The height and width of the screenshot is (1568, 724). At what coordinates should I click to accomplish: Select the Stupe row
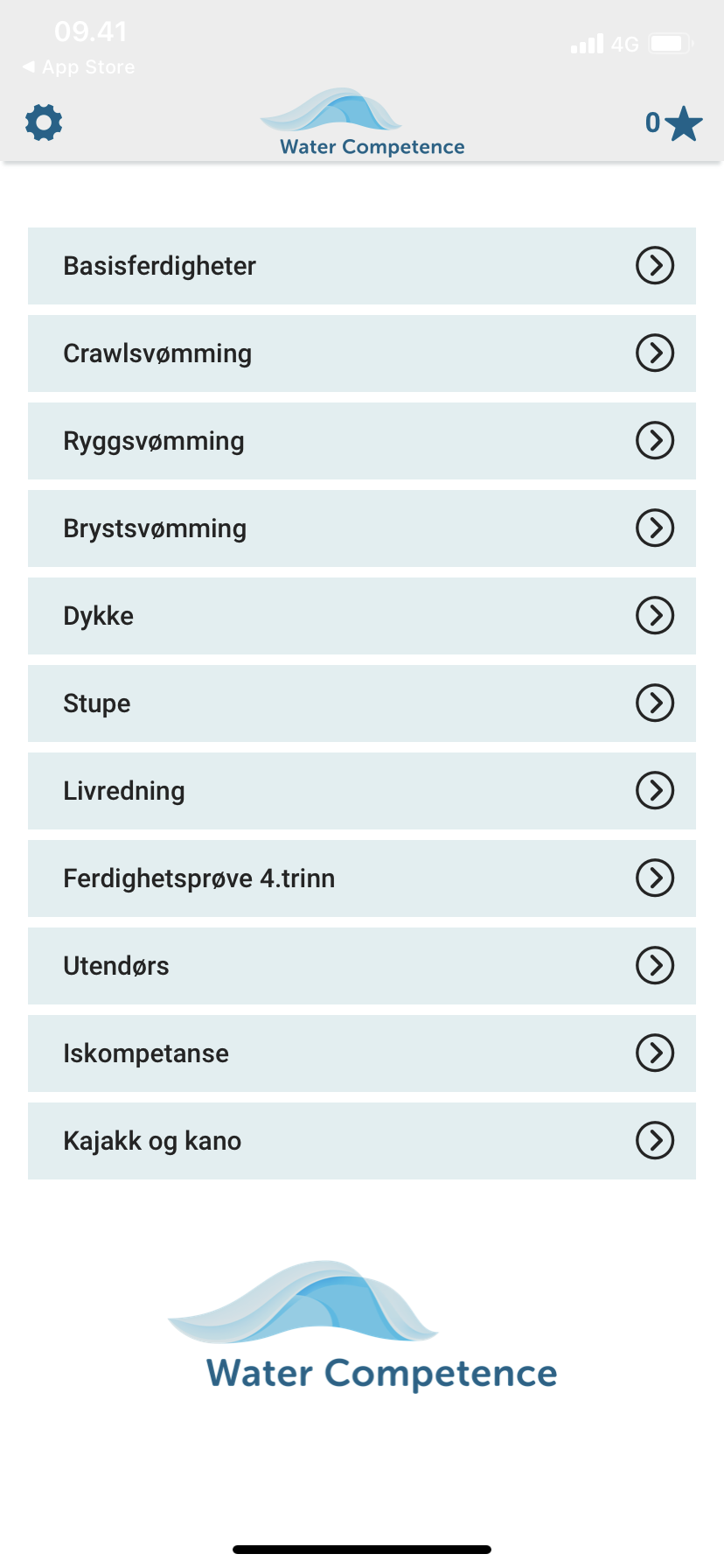click(x=362, y=703)
